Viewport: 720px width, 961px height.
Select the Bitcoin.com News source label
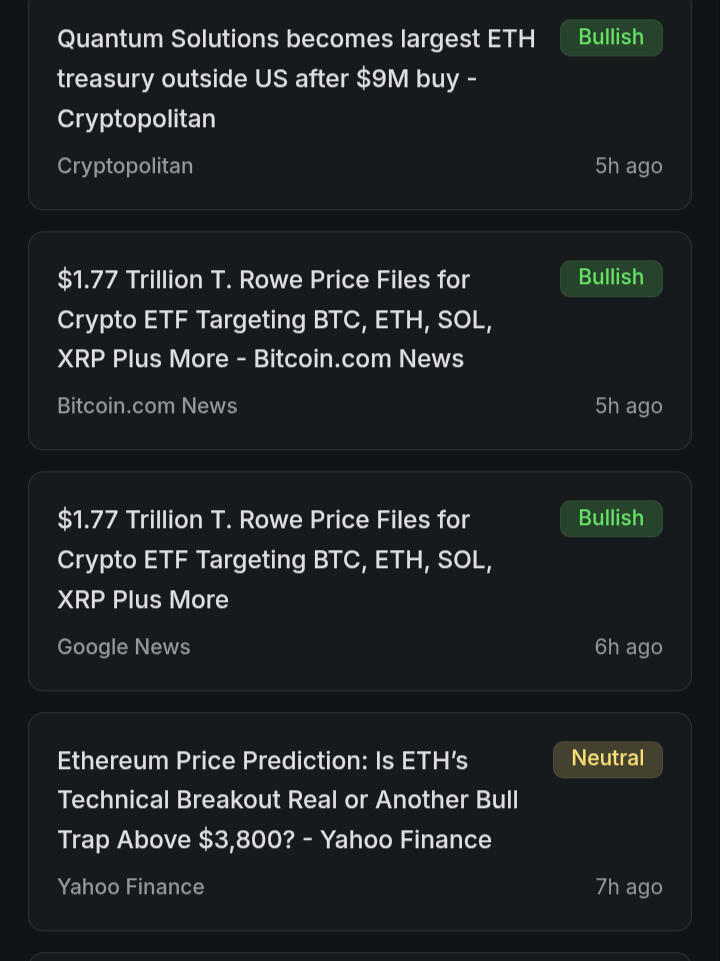[x=147, y=406]
